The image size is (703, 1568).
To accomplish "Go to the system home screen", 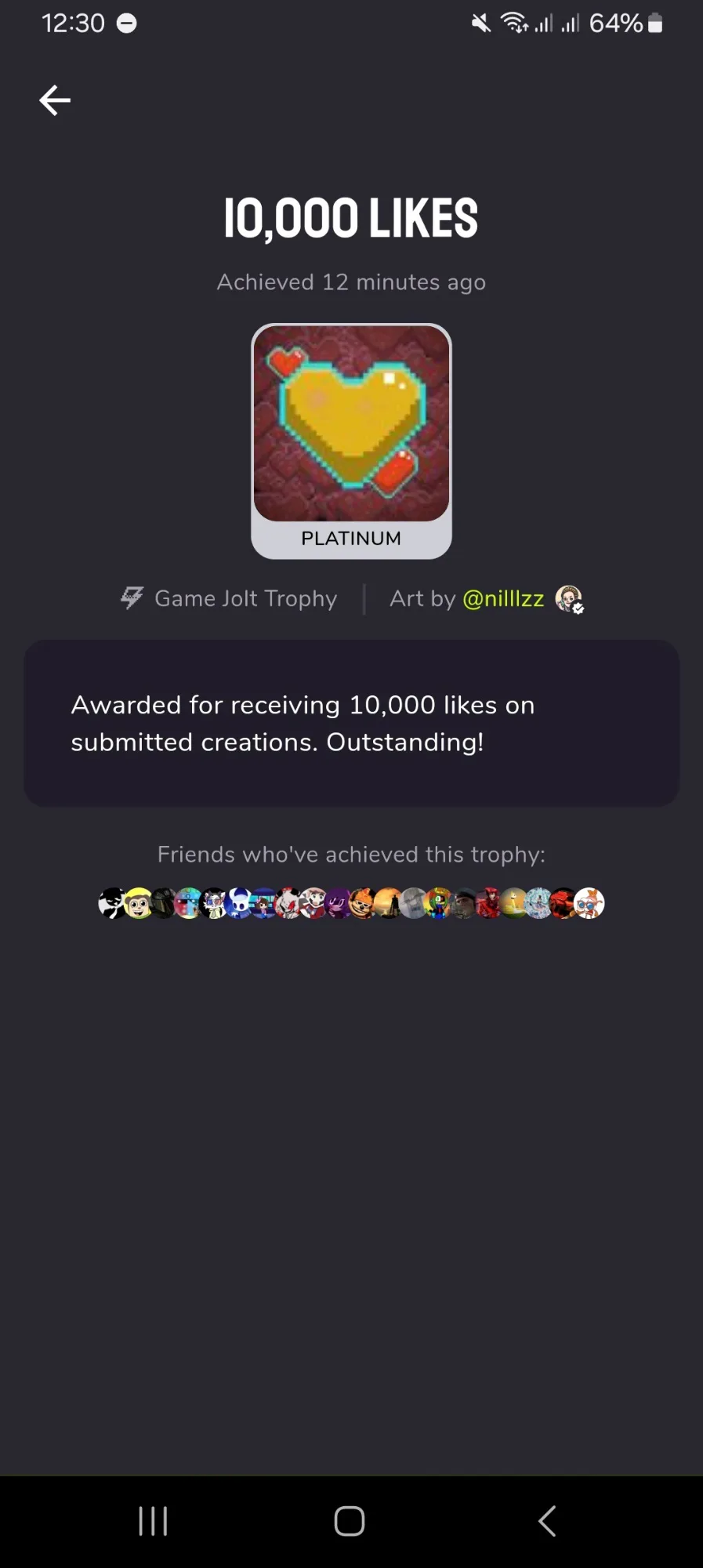I will 350,1521.
